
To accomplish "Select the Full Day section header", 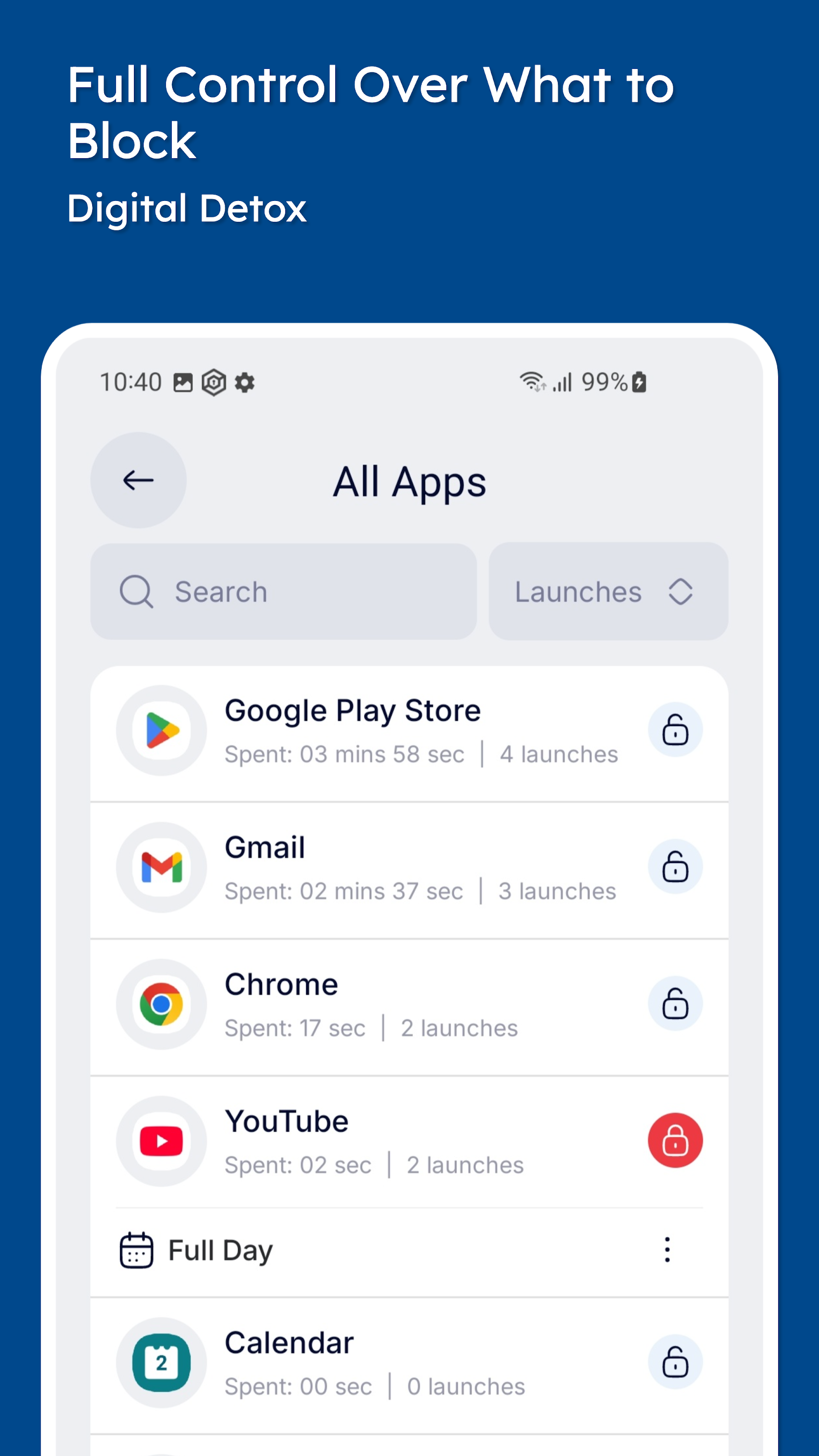I will pyautogui.click(x=219, y=1250).
